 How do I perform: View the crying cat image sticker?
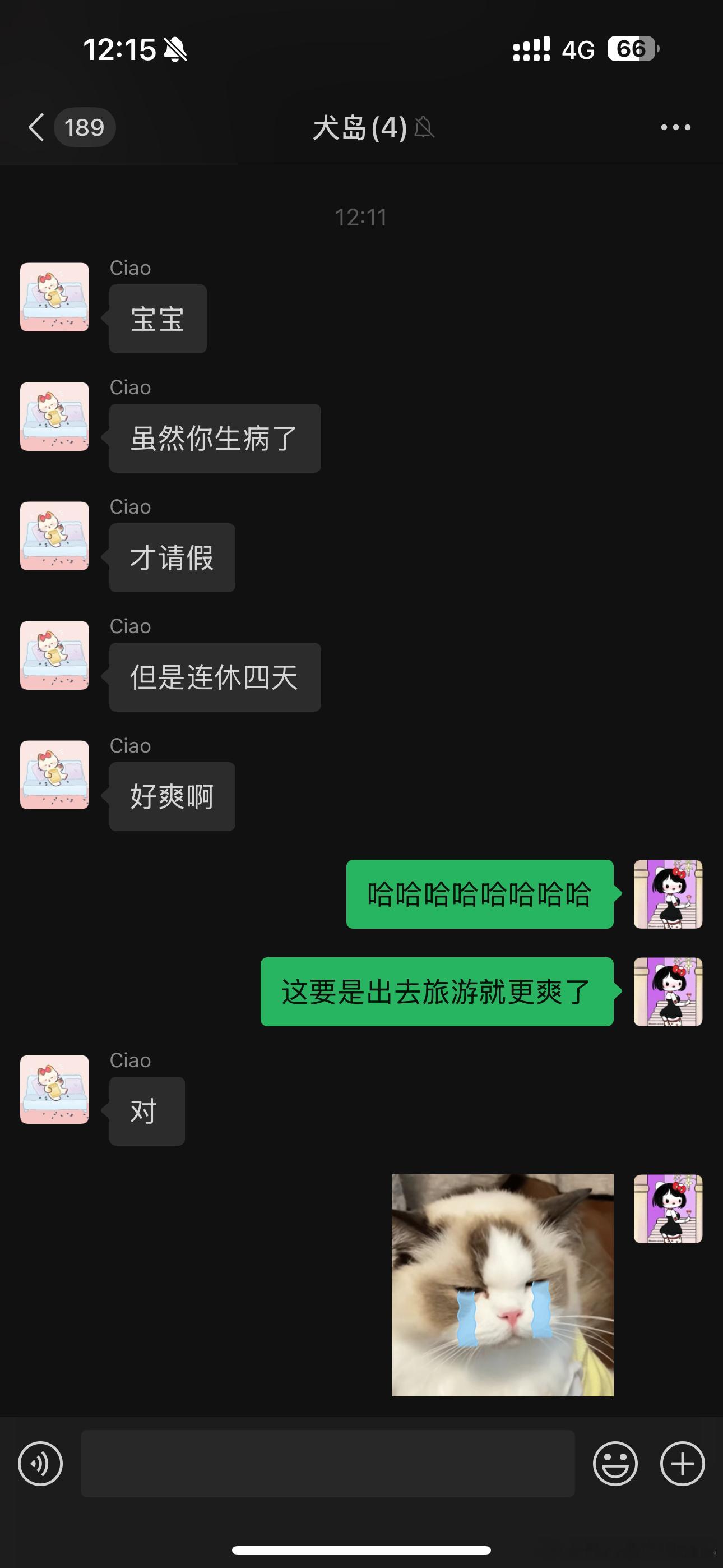[502, 1285]
